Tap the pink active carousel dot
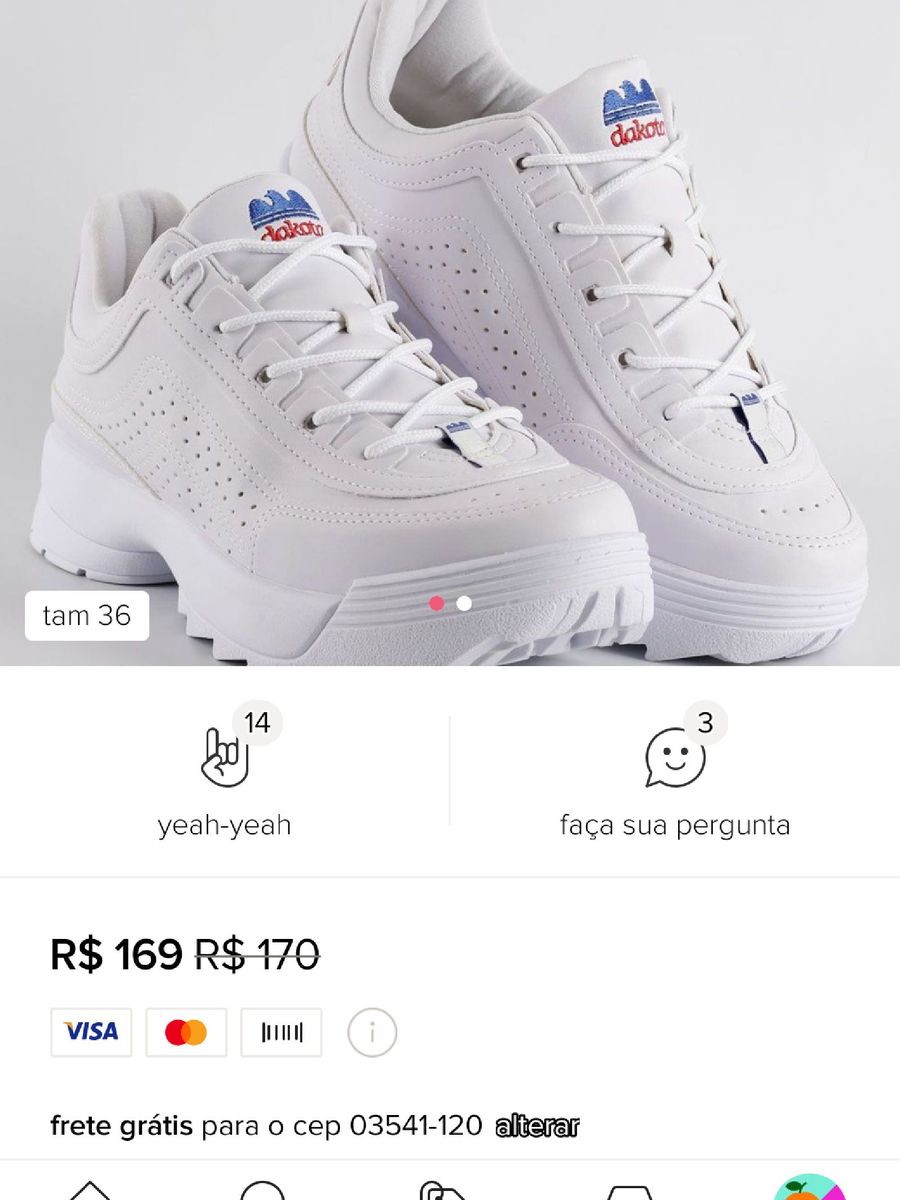The height and width of the screenshot is (1200, 900). 435,603
